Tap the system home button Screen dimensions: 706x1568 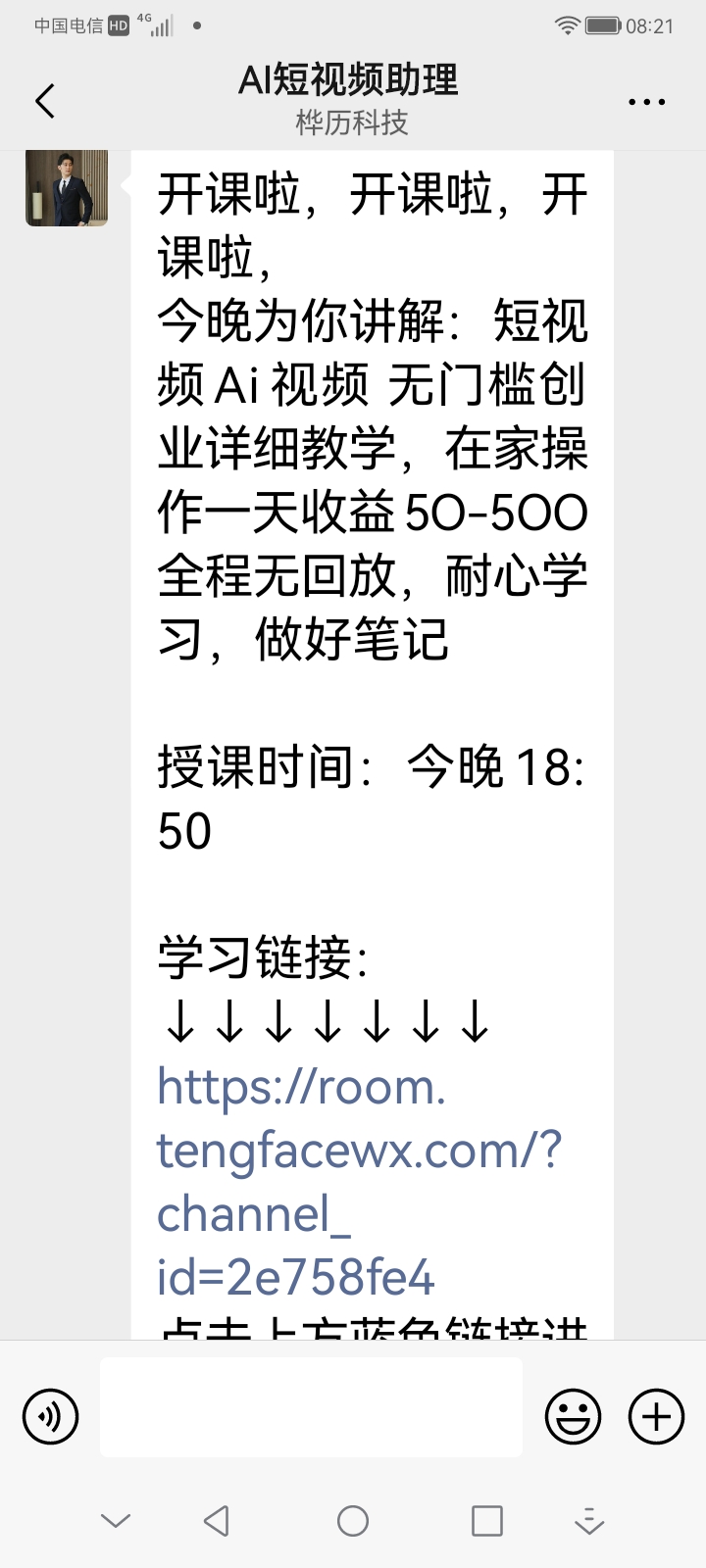click(x=353, y=1521)
